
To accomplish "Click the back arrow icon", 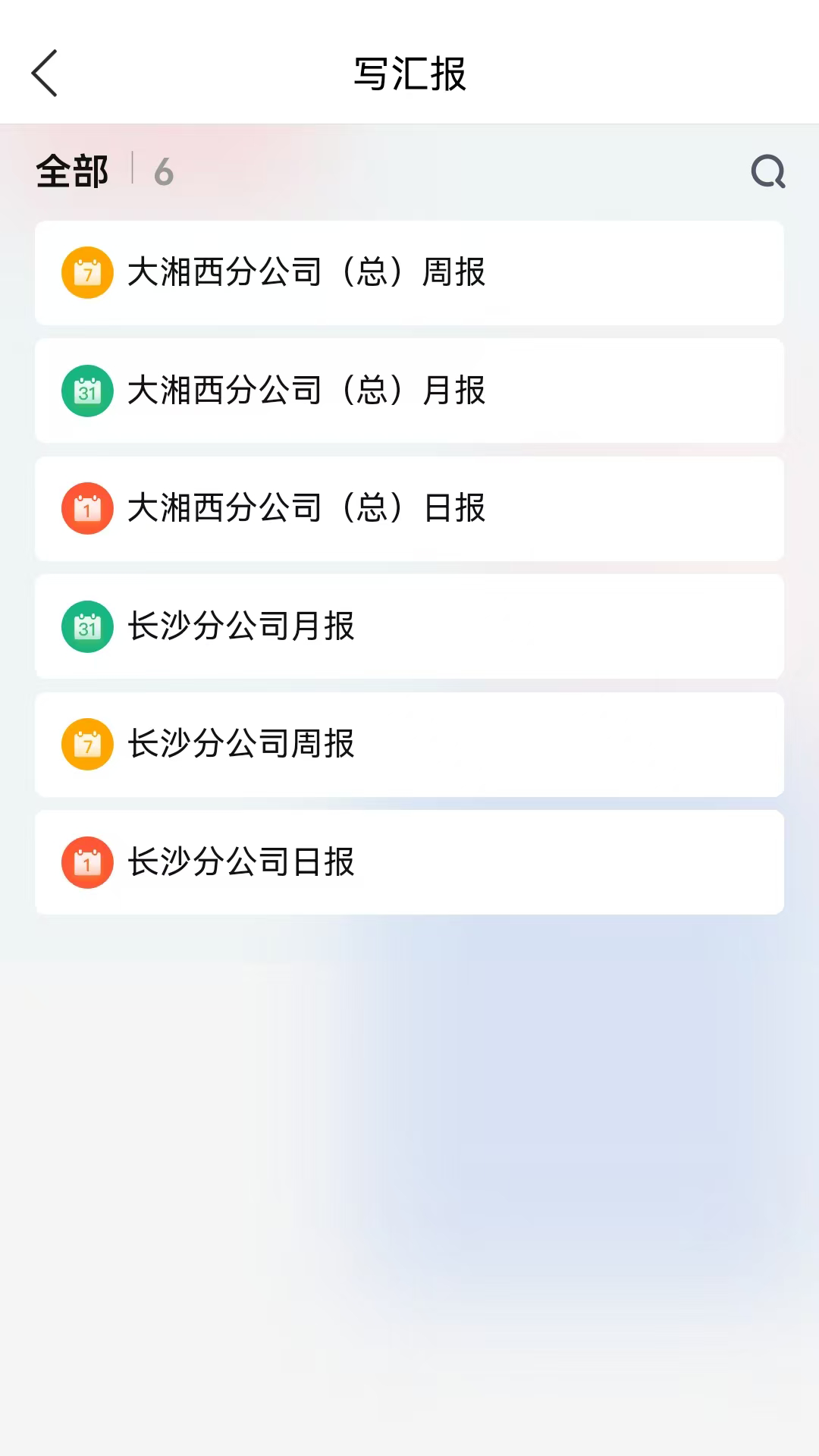I will (45, 74).
